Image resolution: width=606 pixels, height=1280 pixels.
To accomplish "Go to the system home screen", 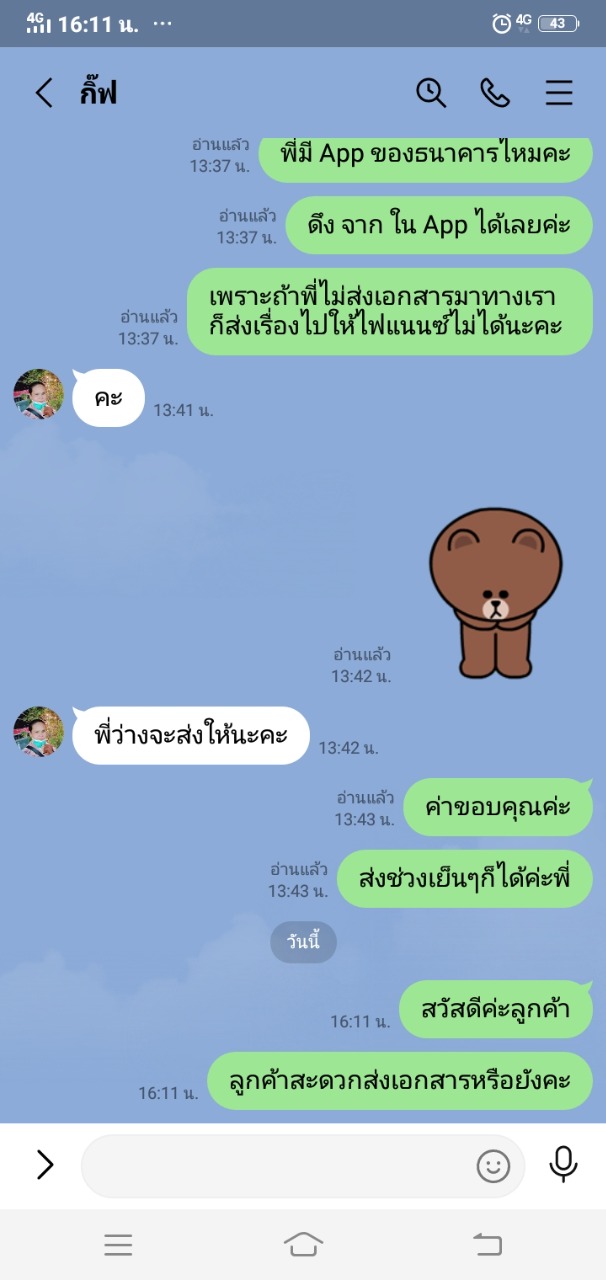I will coord(303,1244).
